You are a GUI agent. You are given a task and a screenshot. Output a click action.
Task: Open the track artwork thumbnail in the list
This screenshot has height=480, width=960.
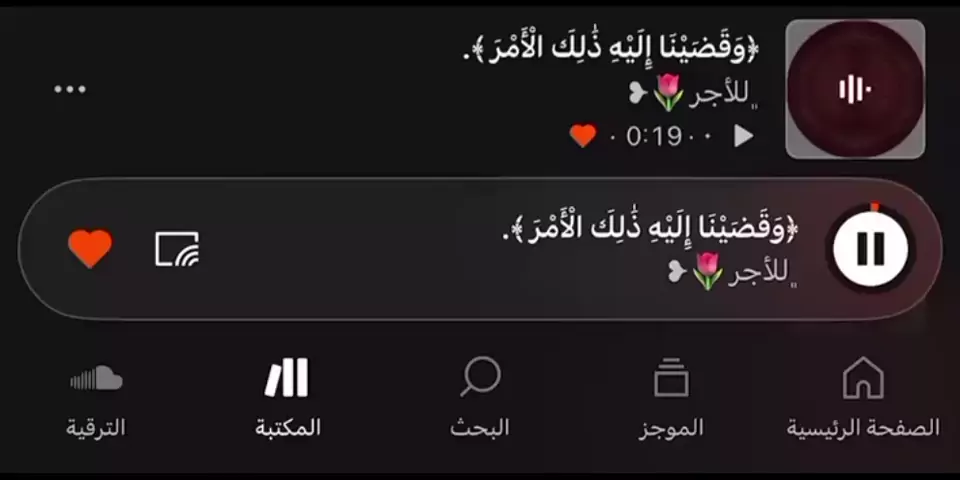pyautogui.click(x=855, y=89)
